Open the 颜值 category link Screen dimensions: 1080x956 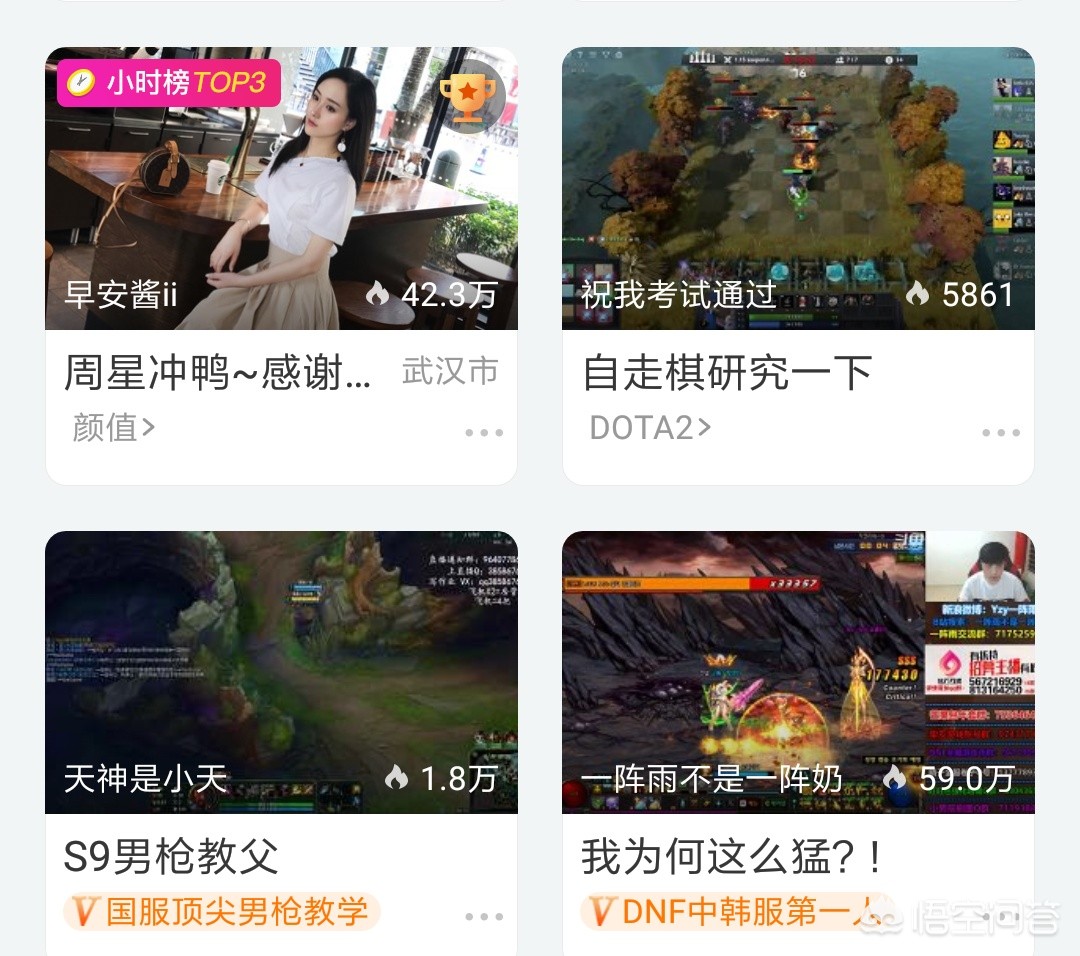(113, 428)
